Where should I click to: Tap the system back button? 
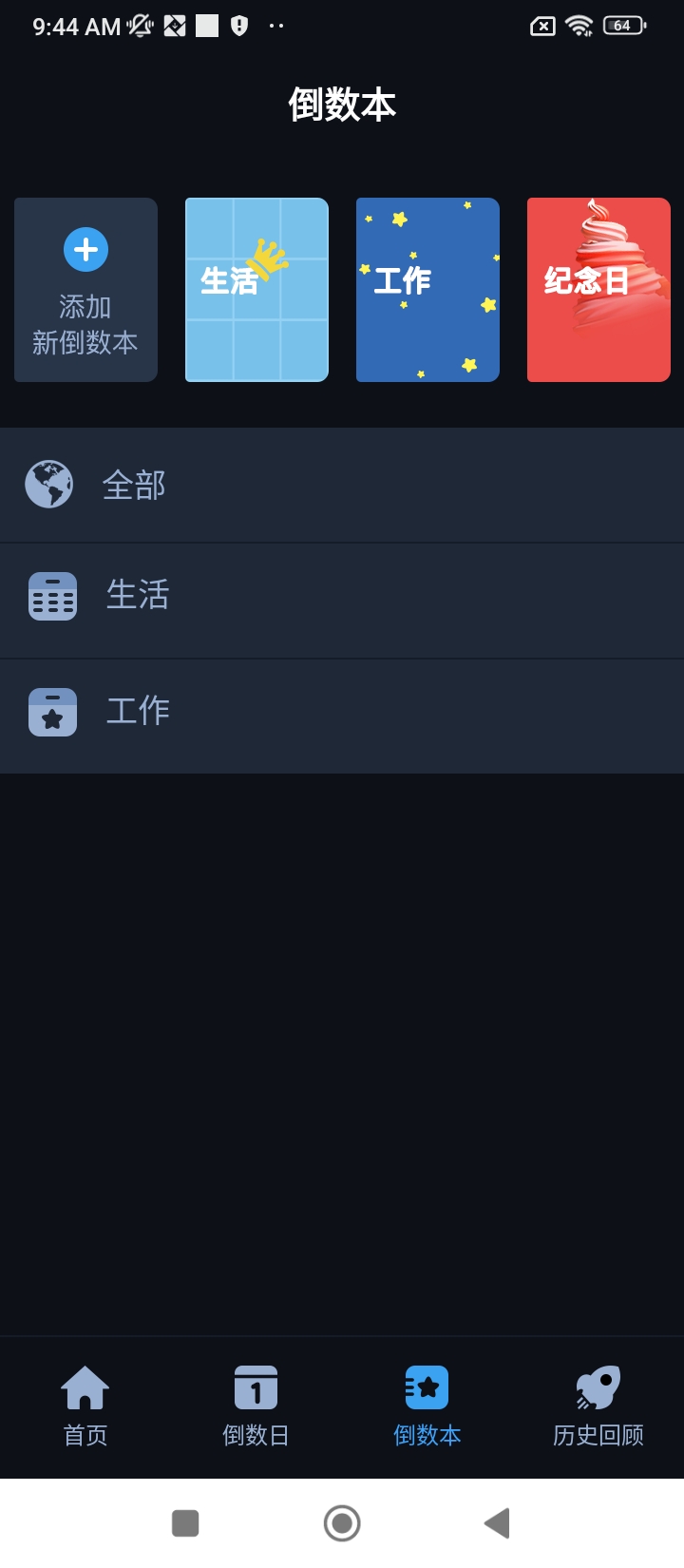point(497,1523)
